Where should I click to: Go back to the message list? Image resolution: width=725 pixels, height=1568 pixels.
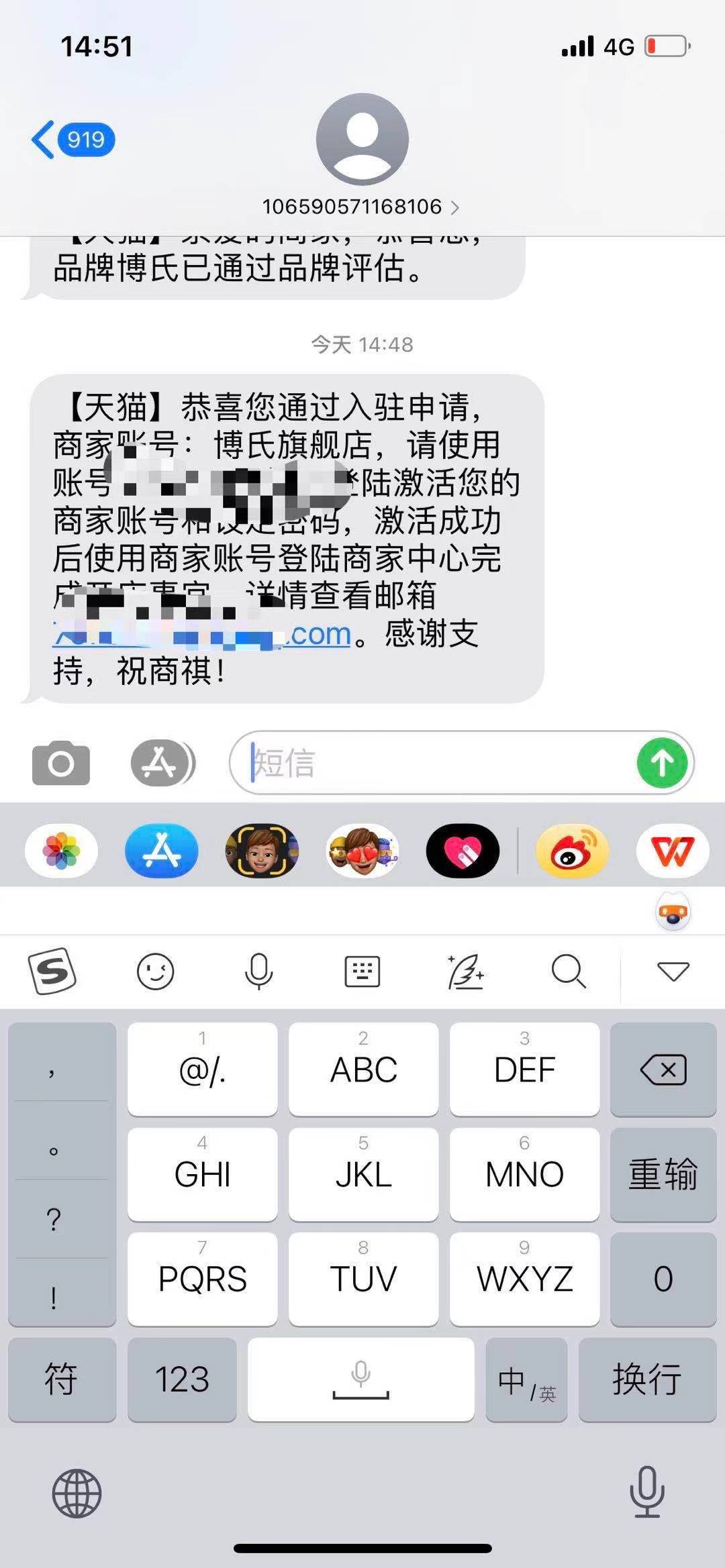coord(72,140)
